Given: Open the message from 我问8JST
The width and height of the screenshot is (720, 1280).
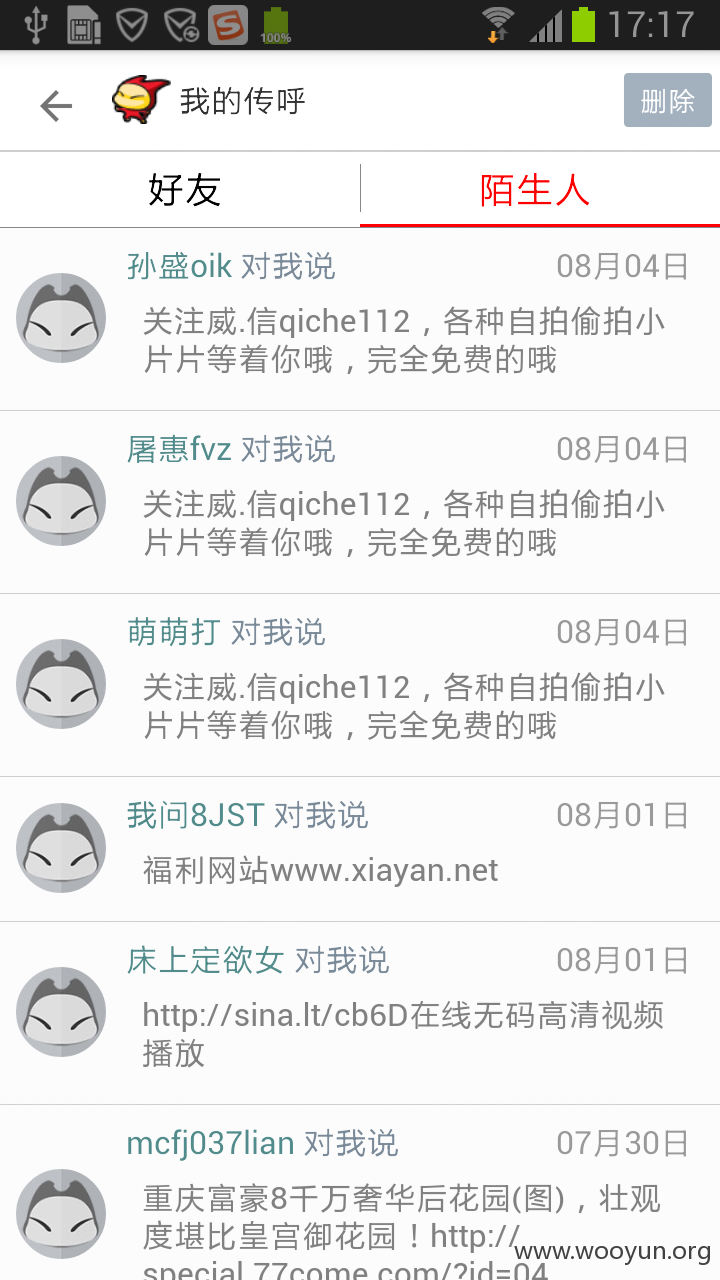Looking at the screenshot, I should pyautogui.click(x=360, y=849).
